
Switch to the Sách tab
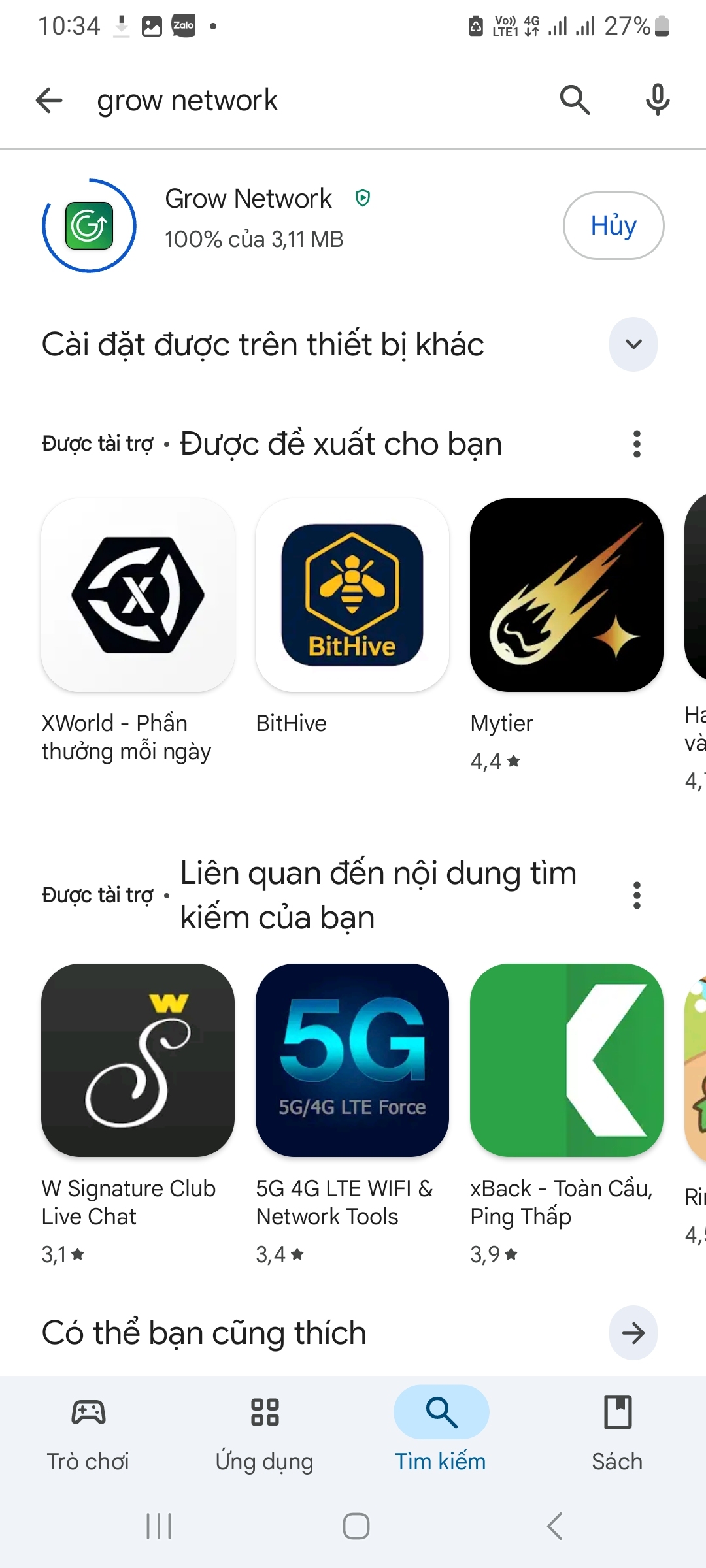(617, 1431)
